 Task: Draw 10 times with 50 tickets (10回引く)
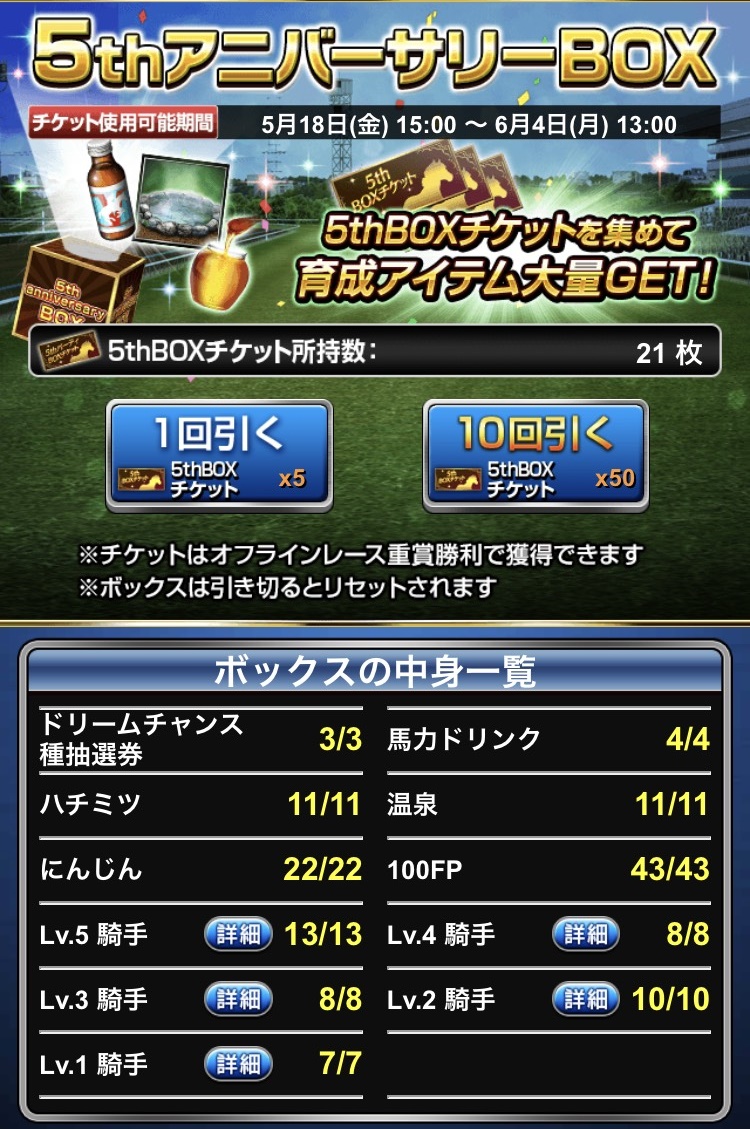[536, 455]
